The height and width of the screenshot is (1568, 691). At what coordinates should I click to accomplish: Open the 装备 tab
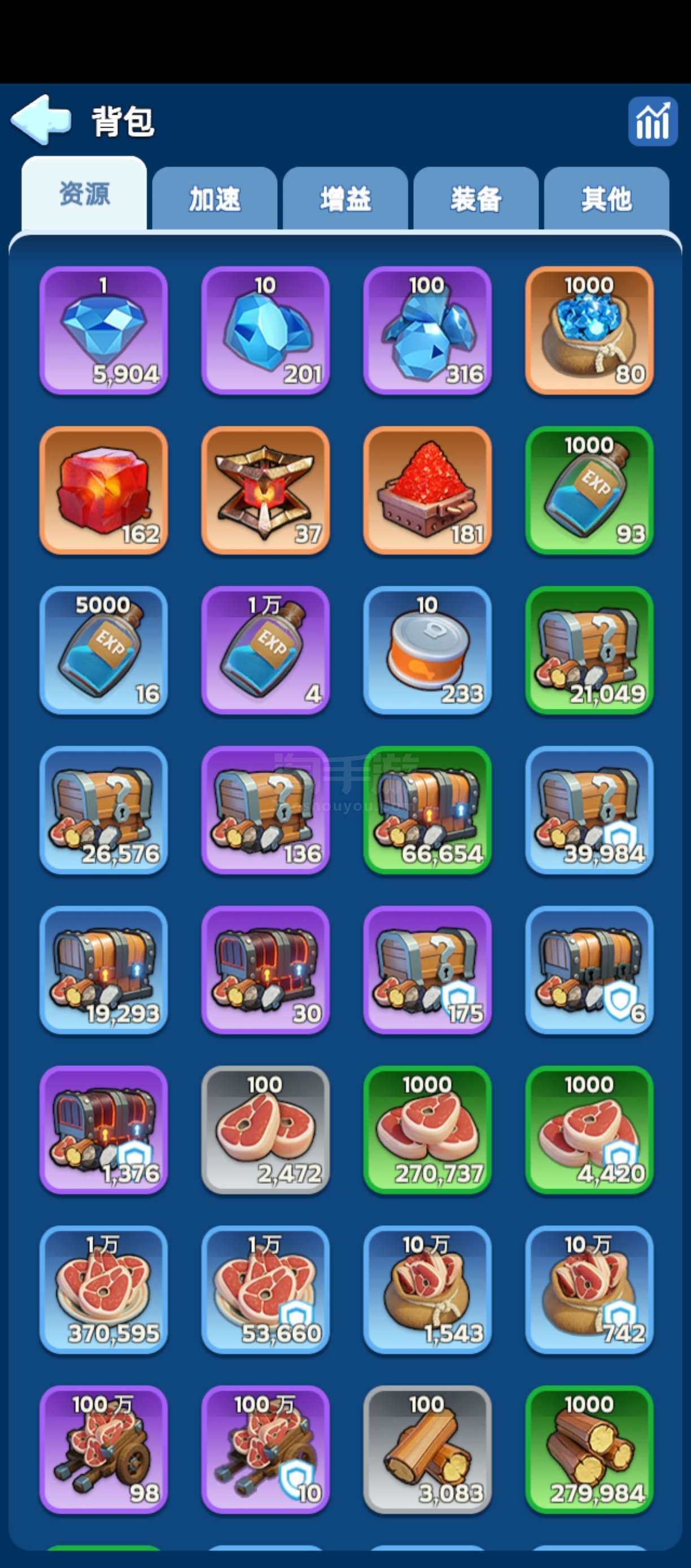pos(476,199)
